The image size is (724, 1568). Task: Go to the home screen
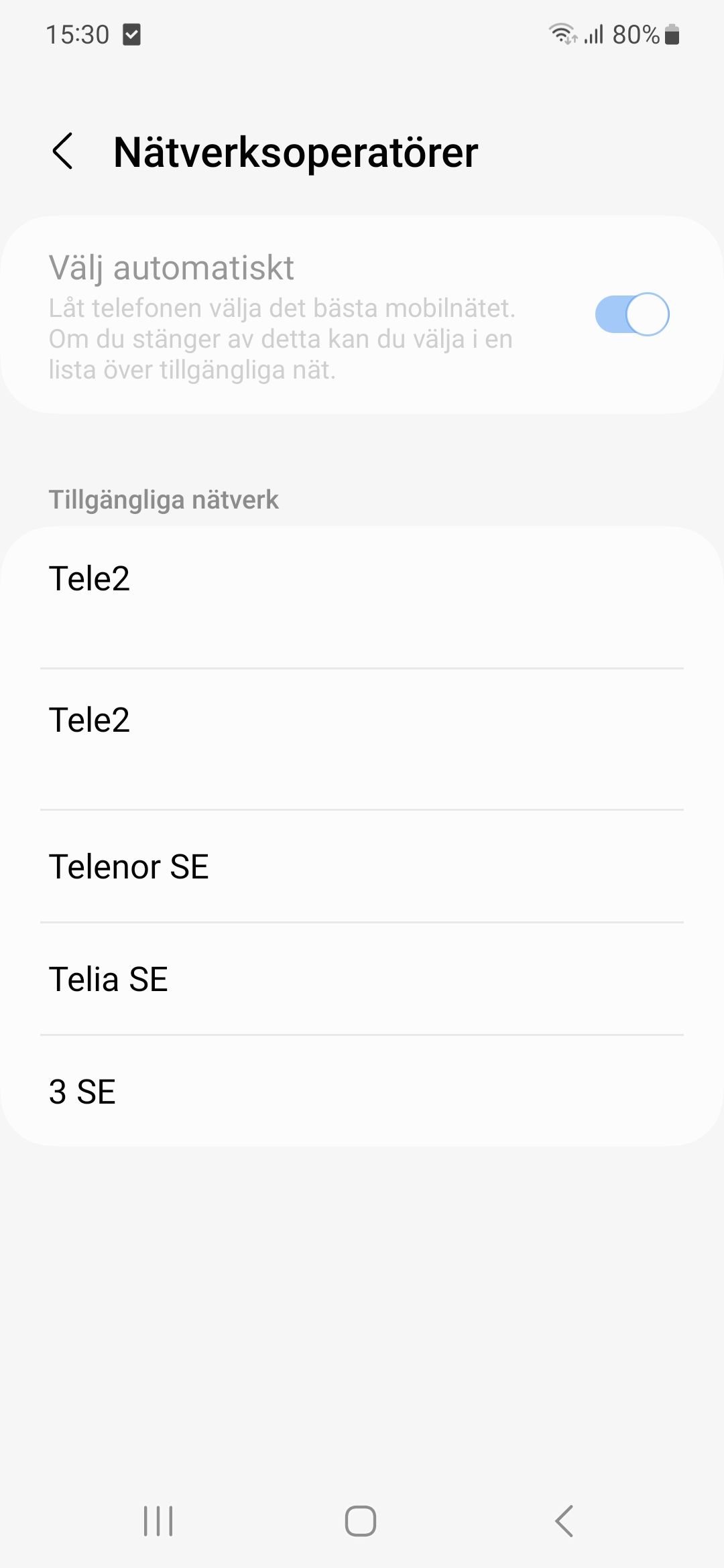[x=361, y=1521]
